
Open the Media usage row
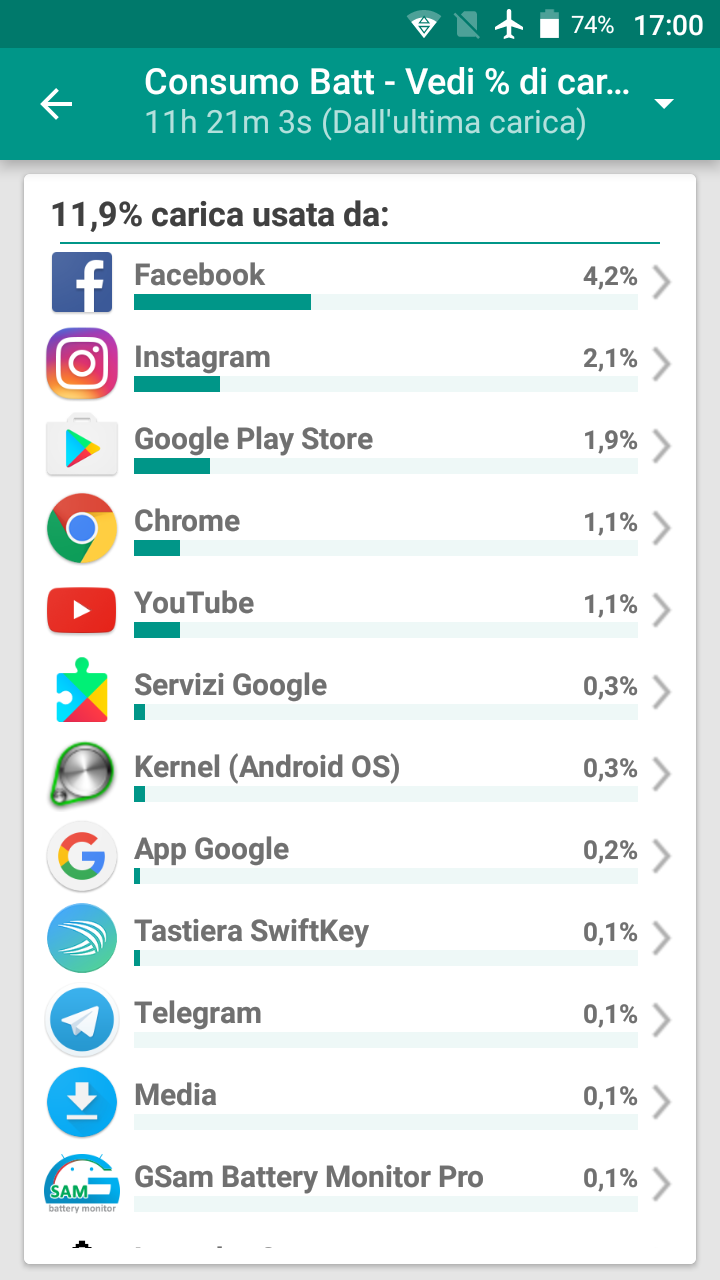(360, 1104)
